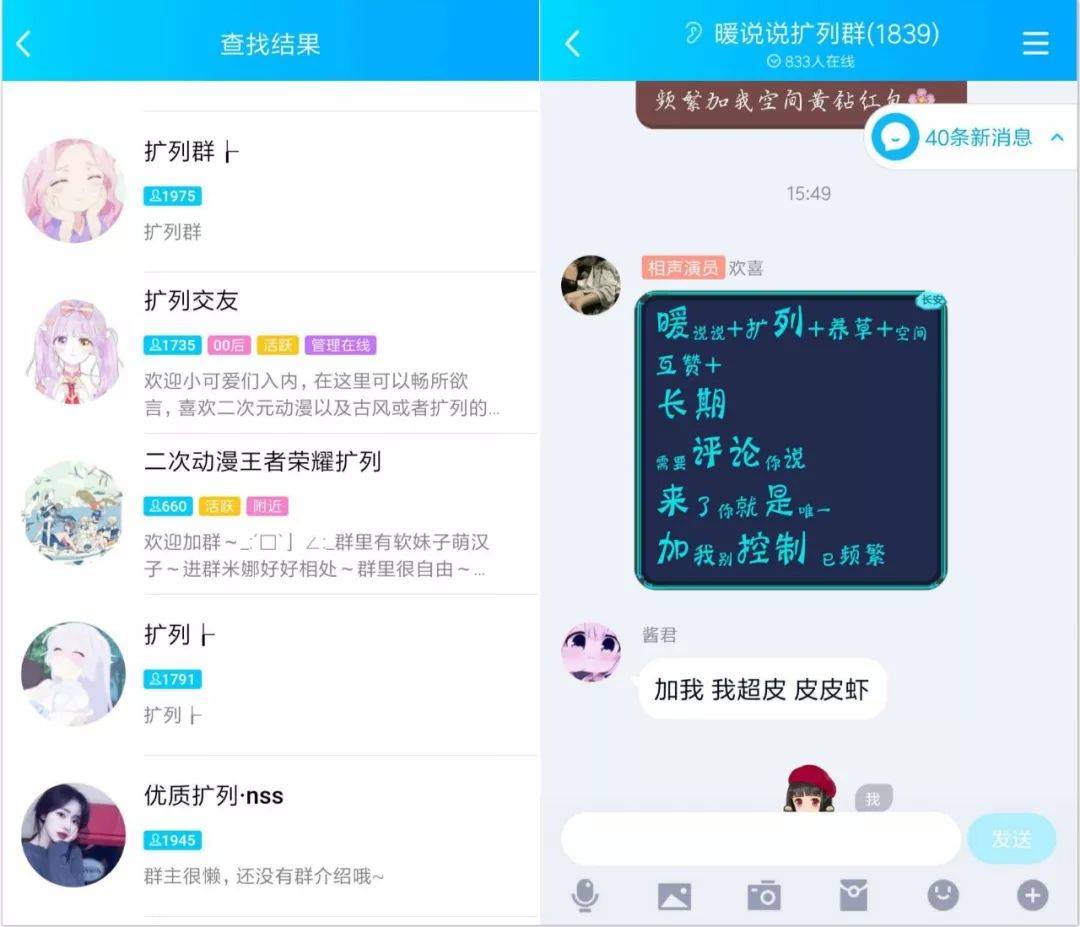Image resolution: width=1080 pixels, height=927 pixels.
Task: Open the group chat menu icon
Action: click(1035, 43)
